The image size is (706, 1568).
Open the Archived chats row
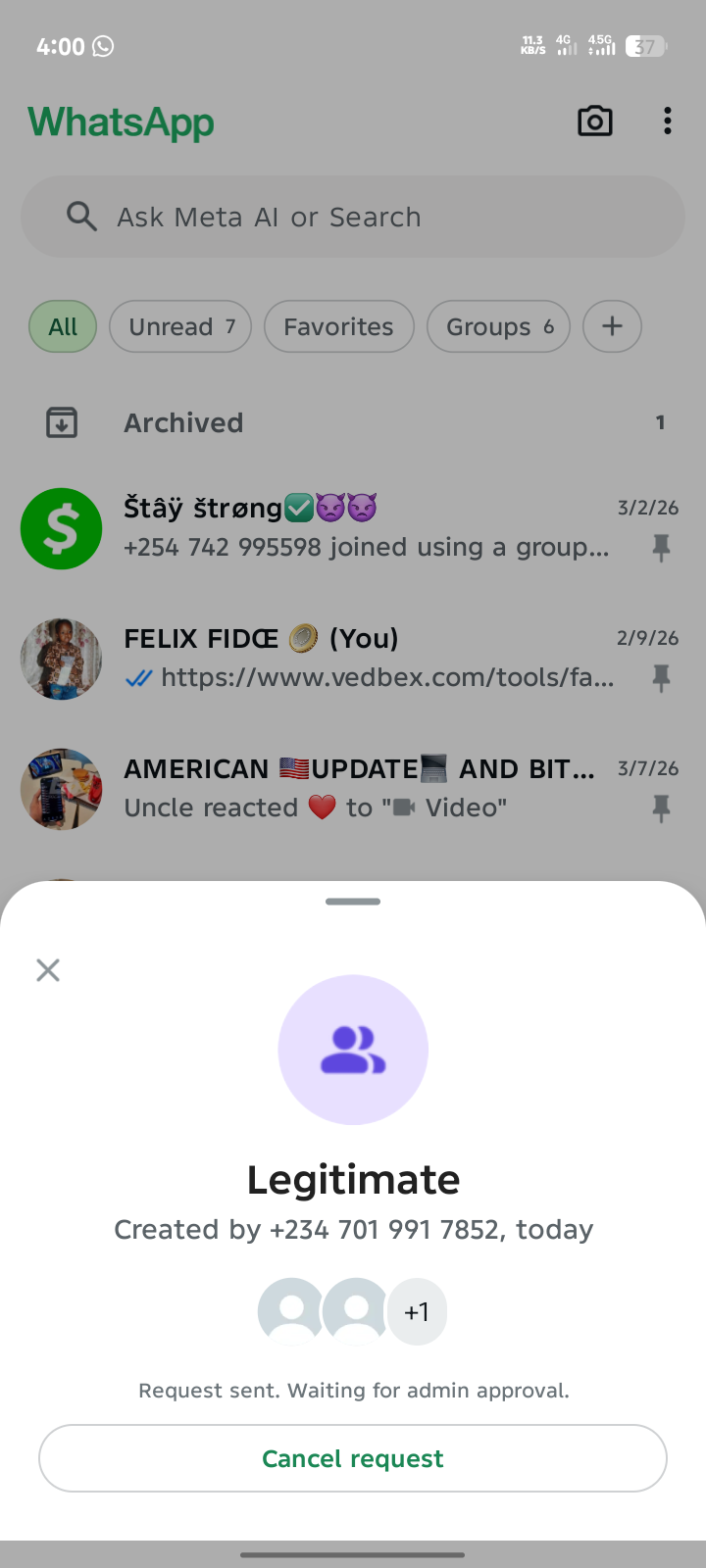pos(353,423)
